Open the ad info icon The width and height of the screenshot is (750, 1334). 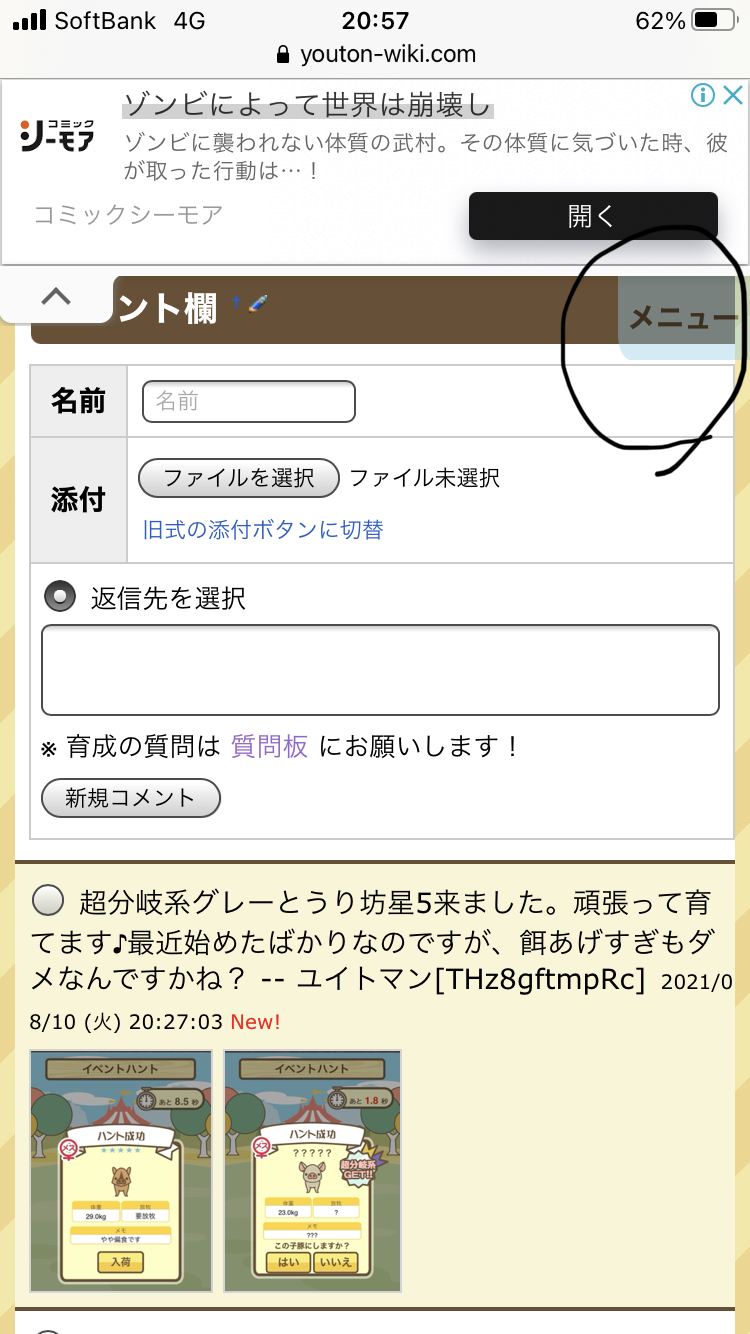703,96
